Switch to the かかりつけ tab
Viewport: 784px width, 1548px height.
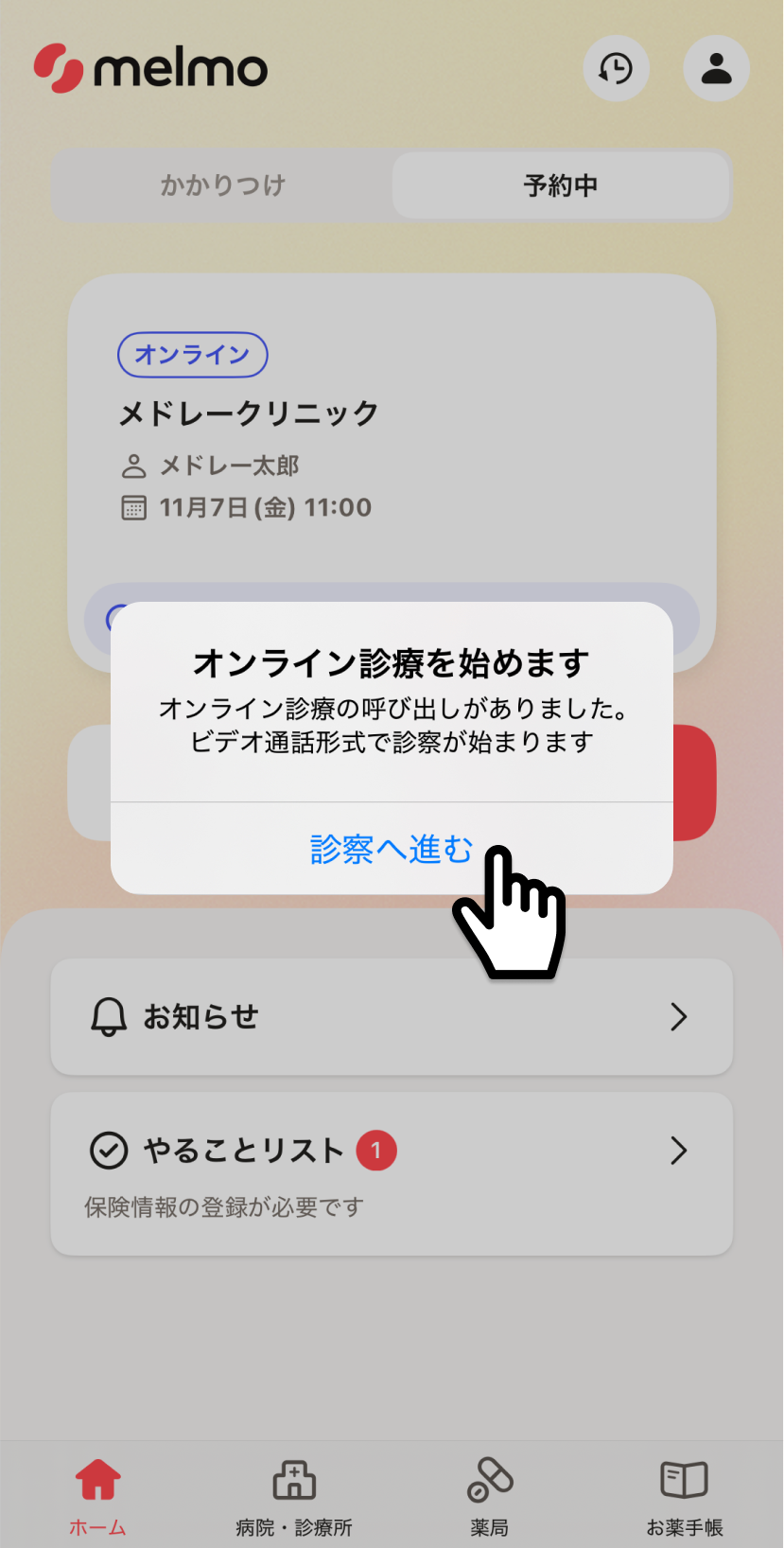click(222, 185)
